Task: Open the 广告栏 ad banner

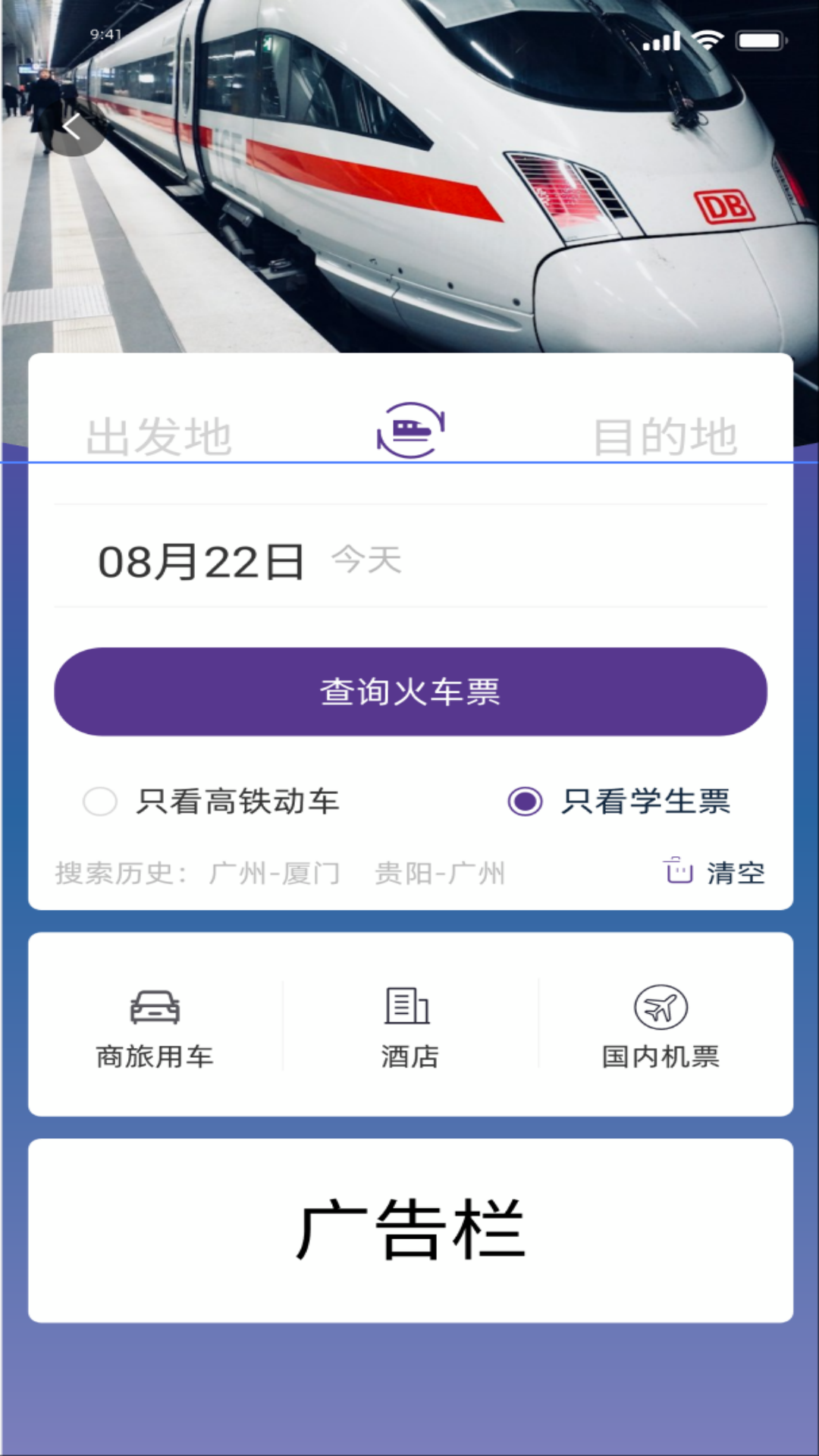Action: tap(410, 1230)
